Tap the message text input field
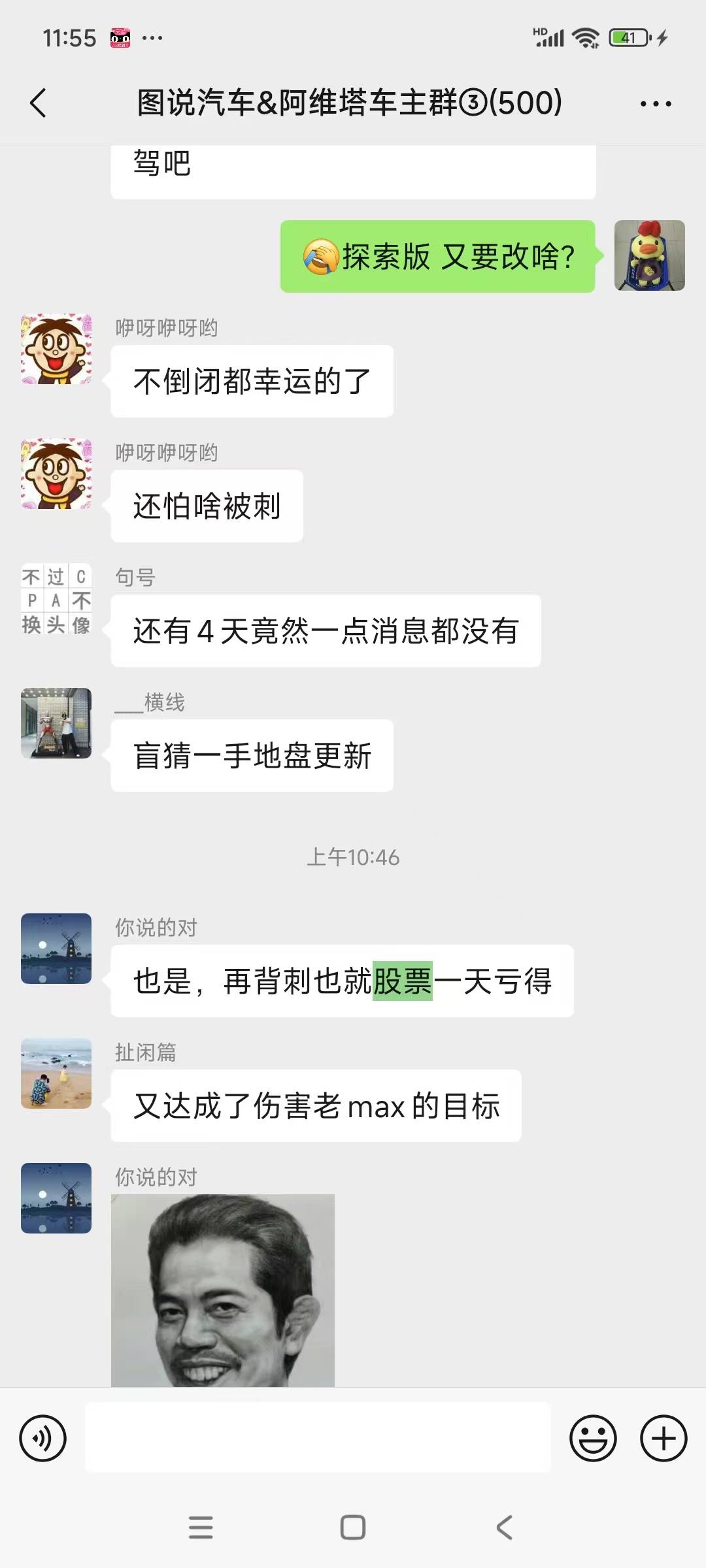This screenshot has height=1568, width=706. (318, 1437)
